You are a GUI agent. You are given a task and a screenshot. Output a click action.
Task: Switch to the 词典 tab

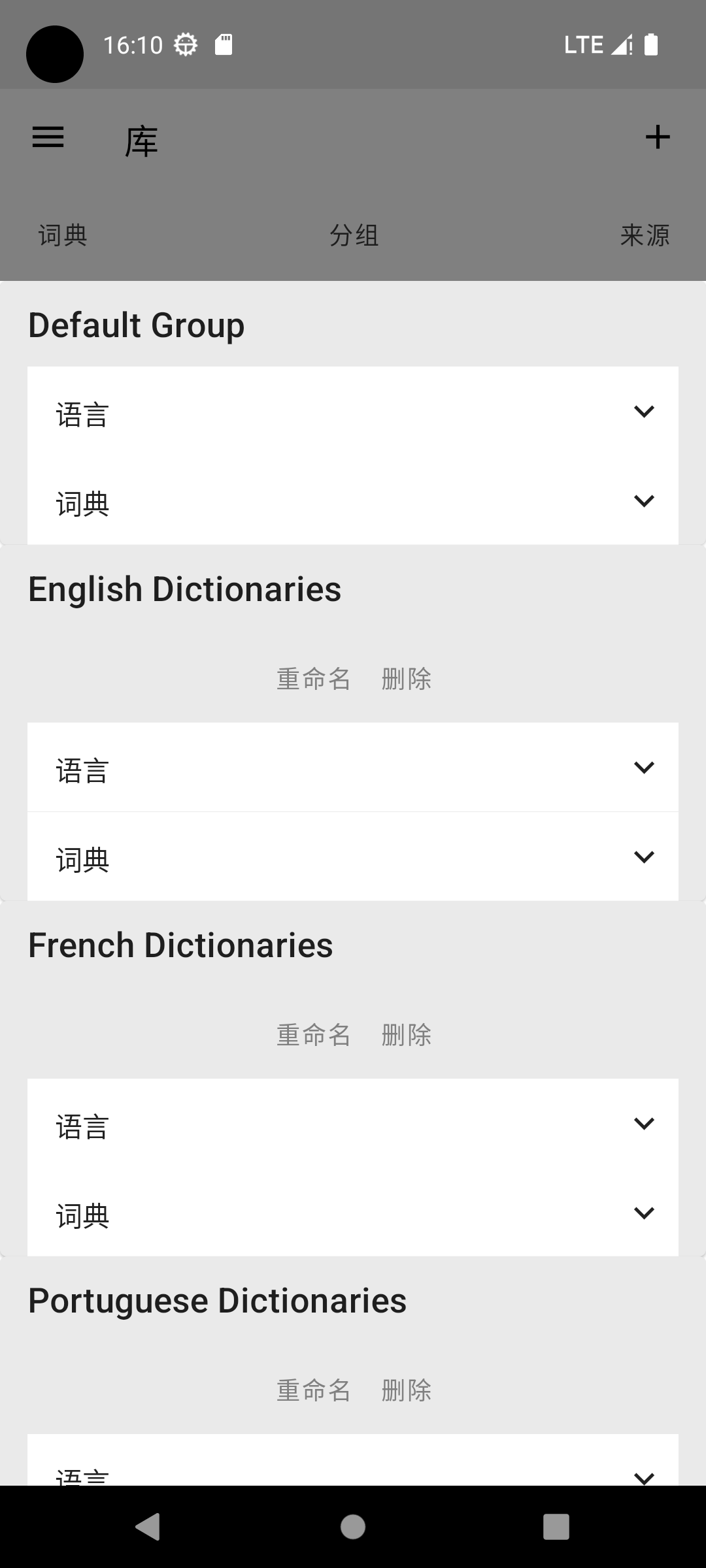tap(63, 235)
